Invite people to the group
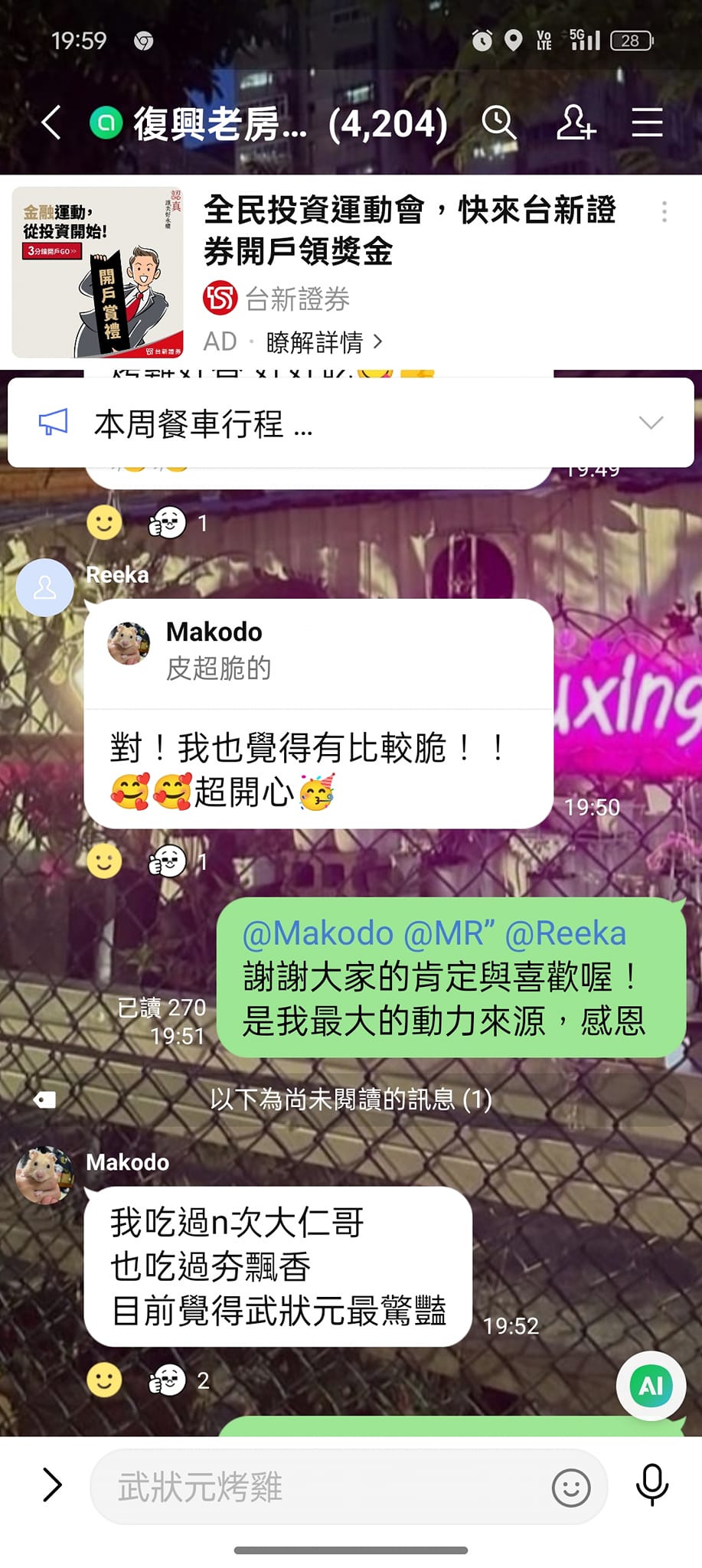Image resolution: width=702 pixels, height=1568 pixels. [x=575, y=122]
